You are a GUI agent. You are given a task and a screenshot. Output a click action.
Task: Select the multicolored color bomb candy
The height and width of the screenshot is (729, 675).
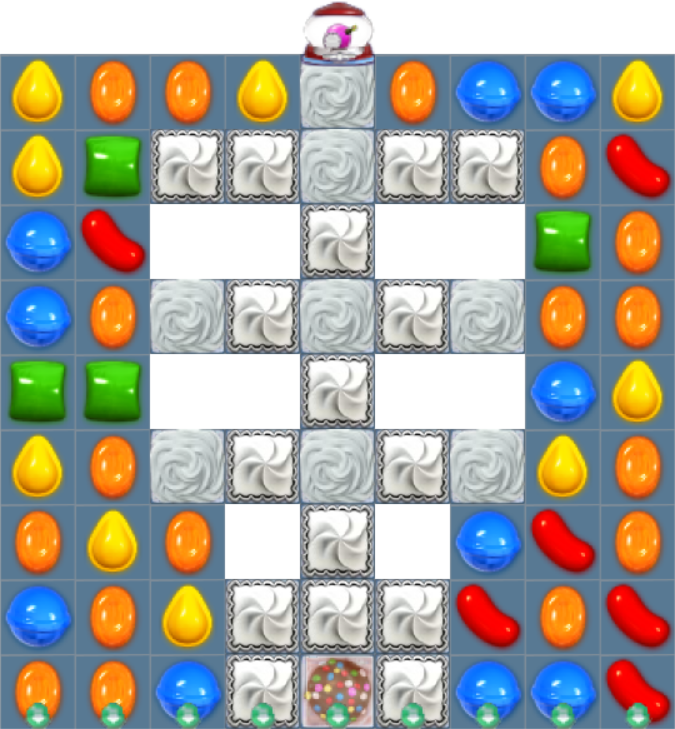click(x=337, y=687)
